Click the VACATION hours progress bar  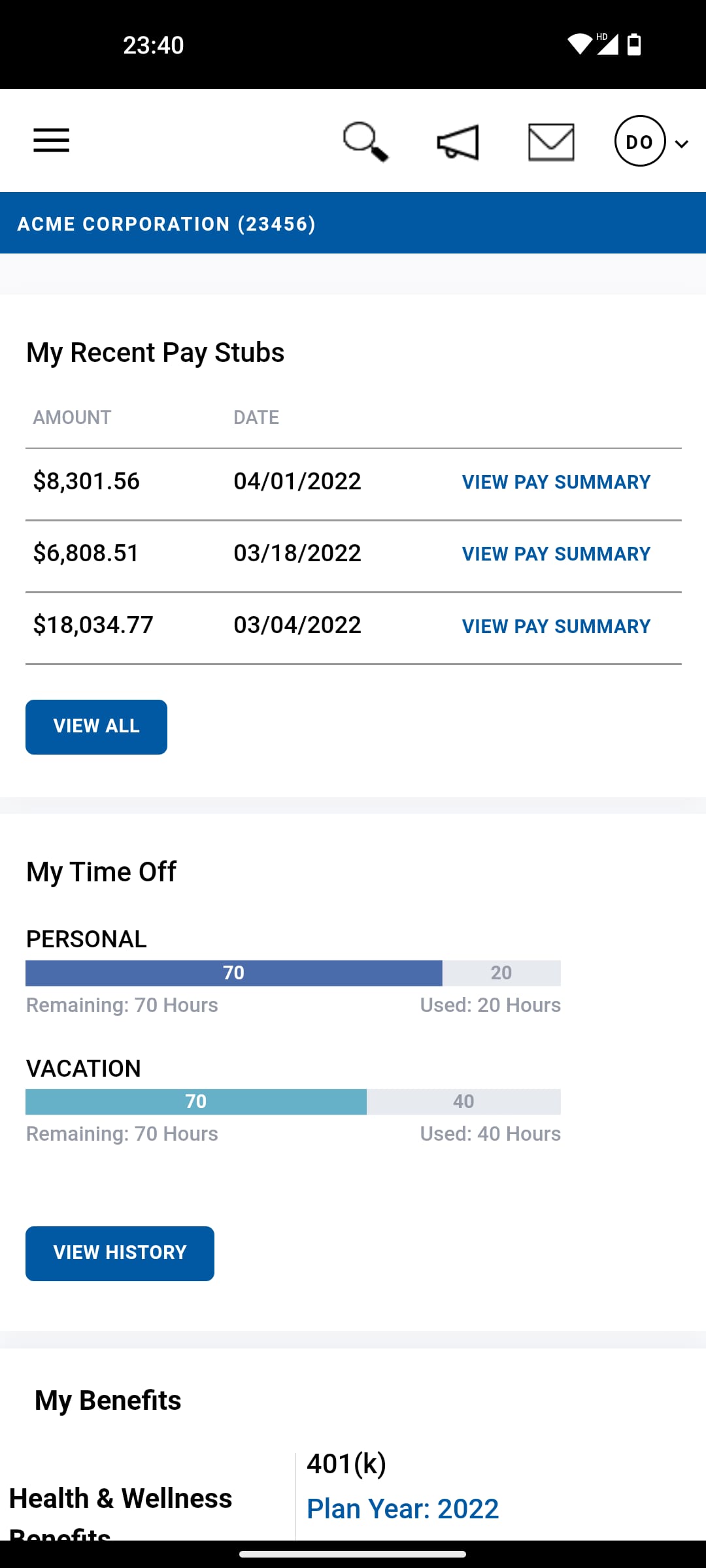point(292,1102)
